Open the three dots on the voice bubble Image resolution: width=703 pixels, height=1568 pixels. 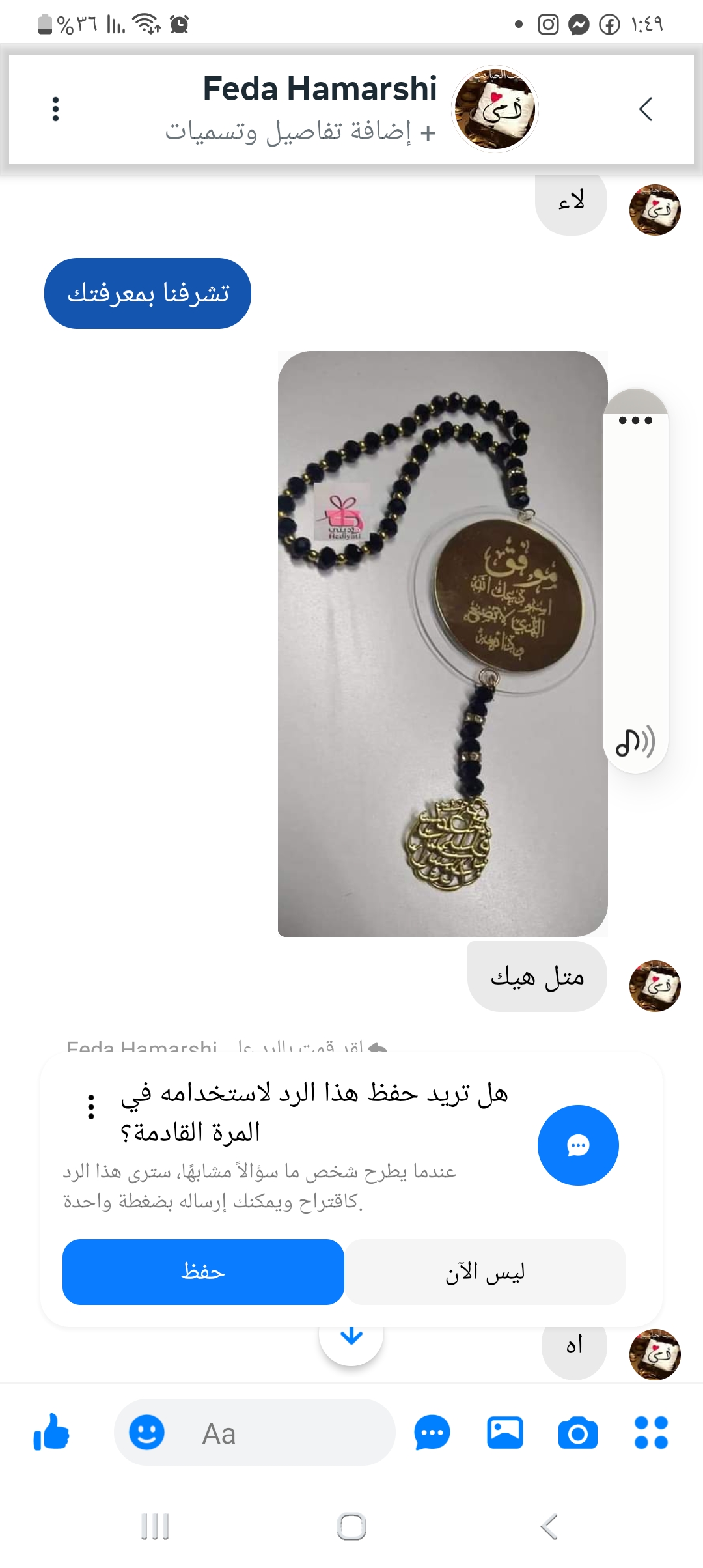(x=635, y=420)
